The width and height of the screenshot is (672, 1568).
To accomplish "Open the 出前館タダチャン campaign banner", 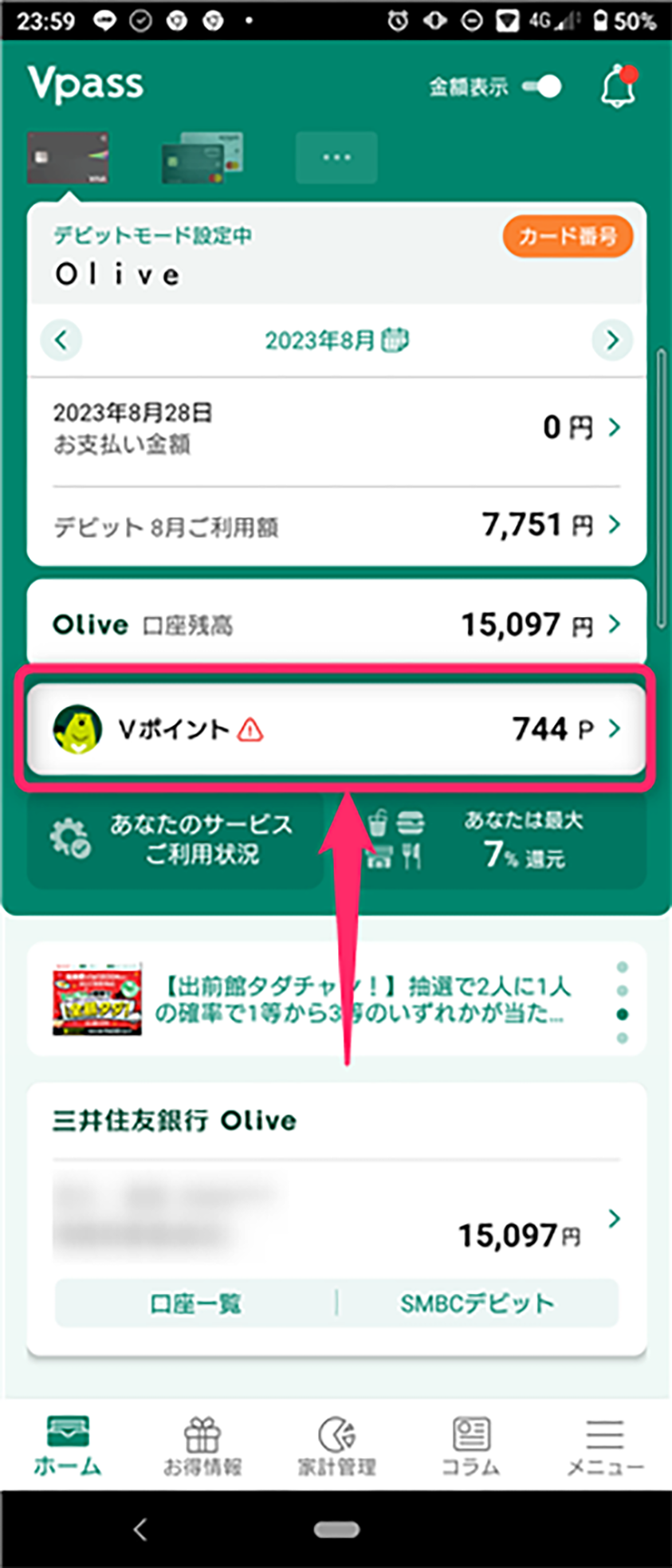I will 336,1000.
